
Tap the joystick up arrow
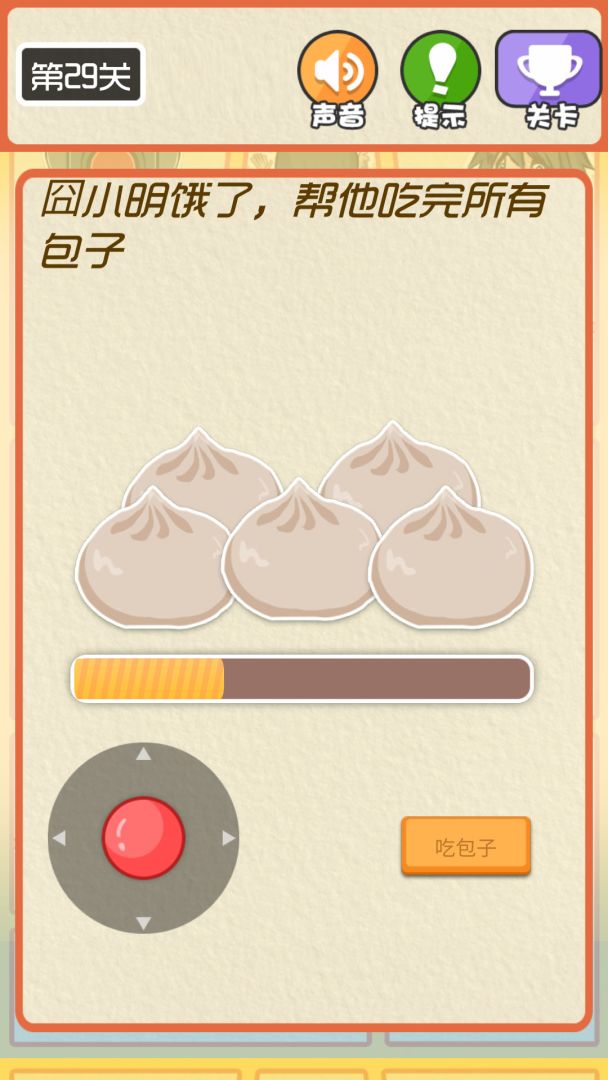[x=144, y=754]
